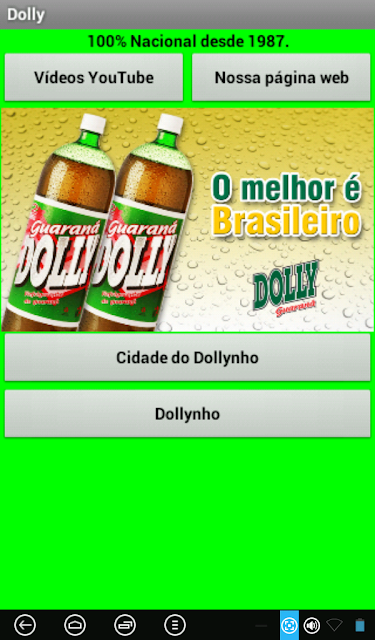375x640 pixels.
Task: Open the Vídeos YouTube button
Action: (x=94, y=77)
